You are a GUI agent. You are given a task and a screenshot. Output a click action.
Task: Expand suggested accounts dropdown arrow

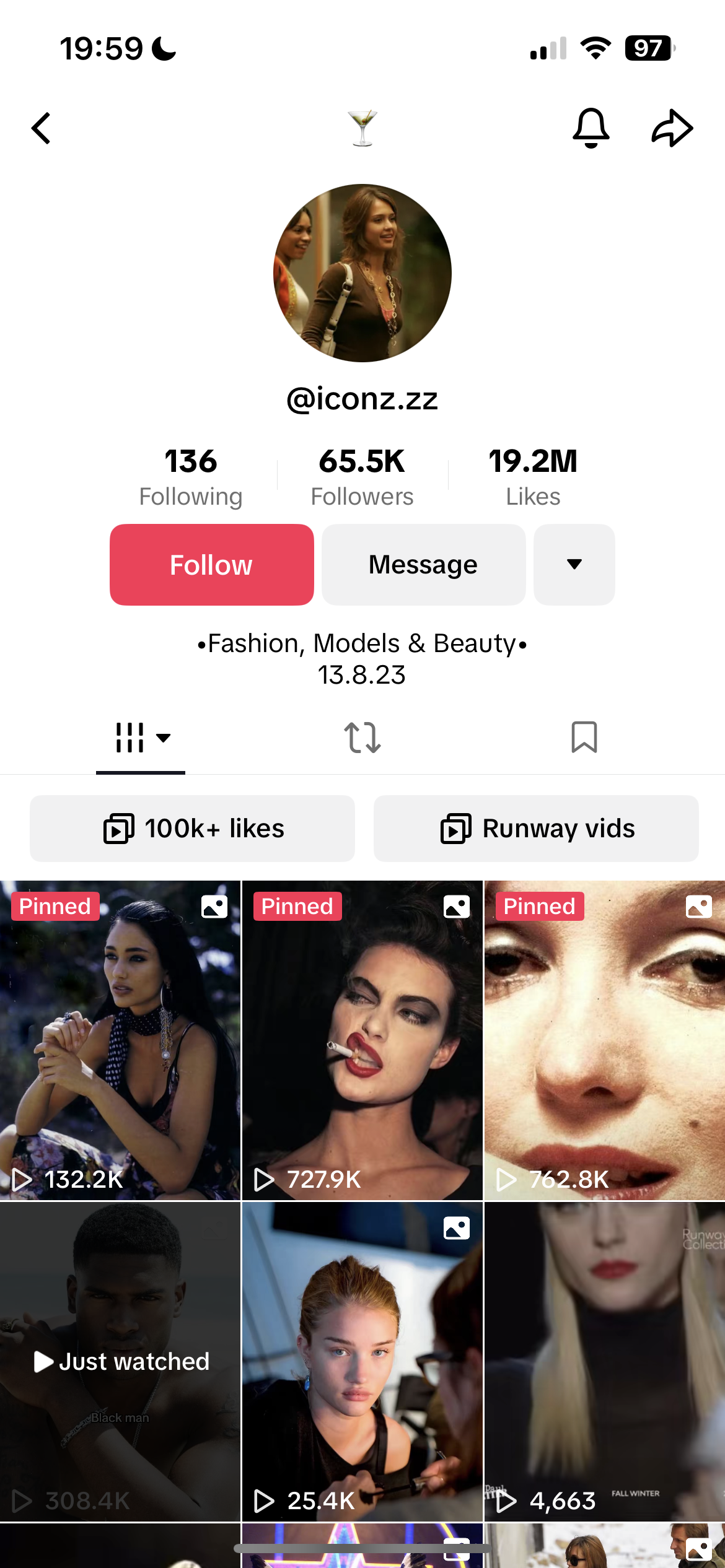pyautogui.click(x=574, y=565)
